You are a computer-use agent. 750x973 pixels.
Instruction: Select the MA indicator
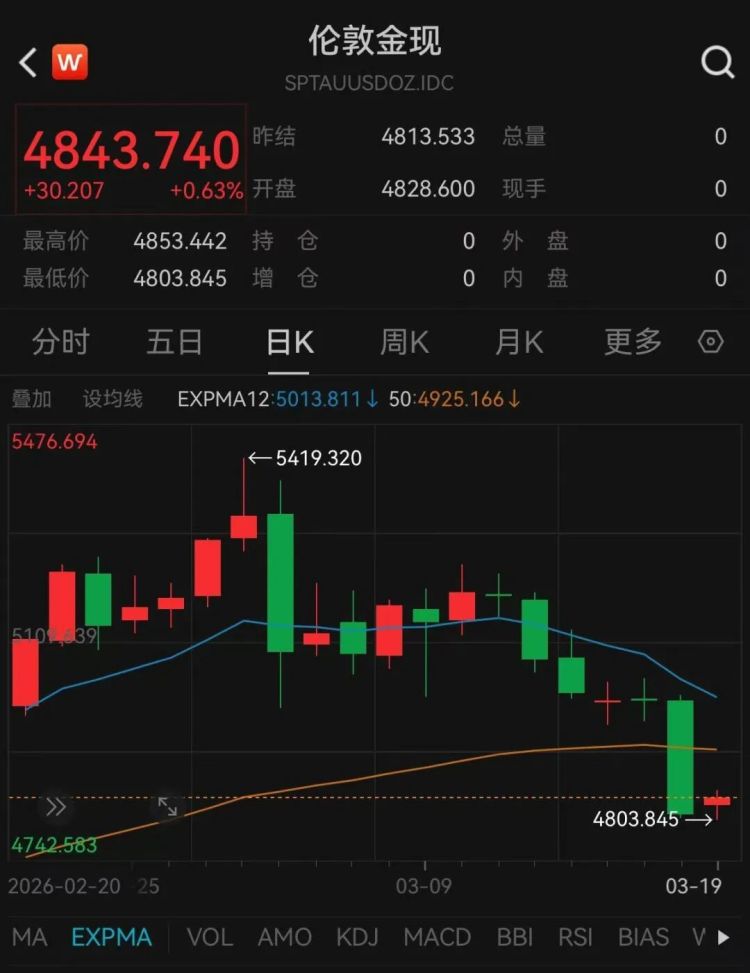pos(29,937)
